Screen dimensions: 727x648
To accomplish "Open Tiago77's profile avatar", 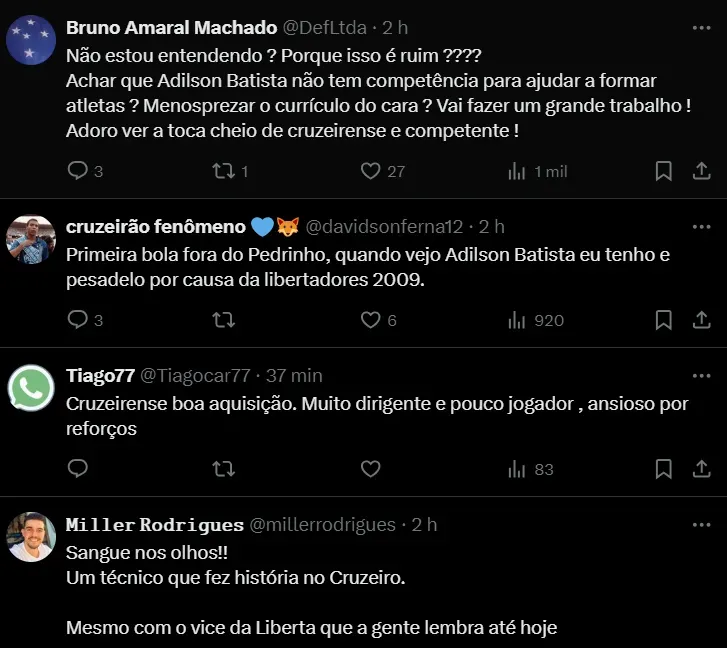I will tap(31, 388).
